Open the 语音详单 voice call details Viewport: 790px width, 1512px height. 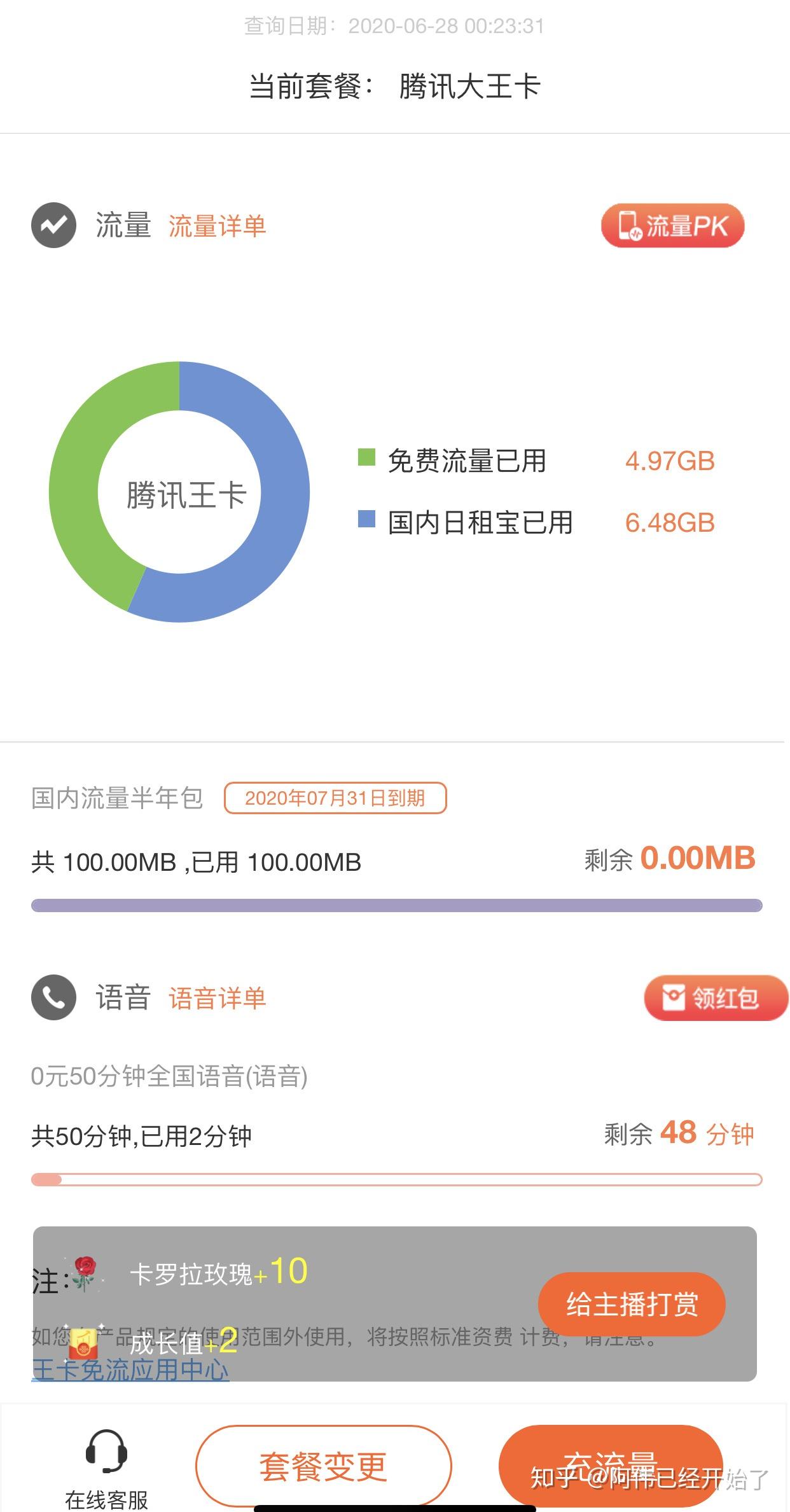tap(217, 998)
